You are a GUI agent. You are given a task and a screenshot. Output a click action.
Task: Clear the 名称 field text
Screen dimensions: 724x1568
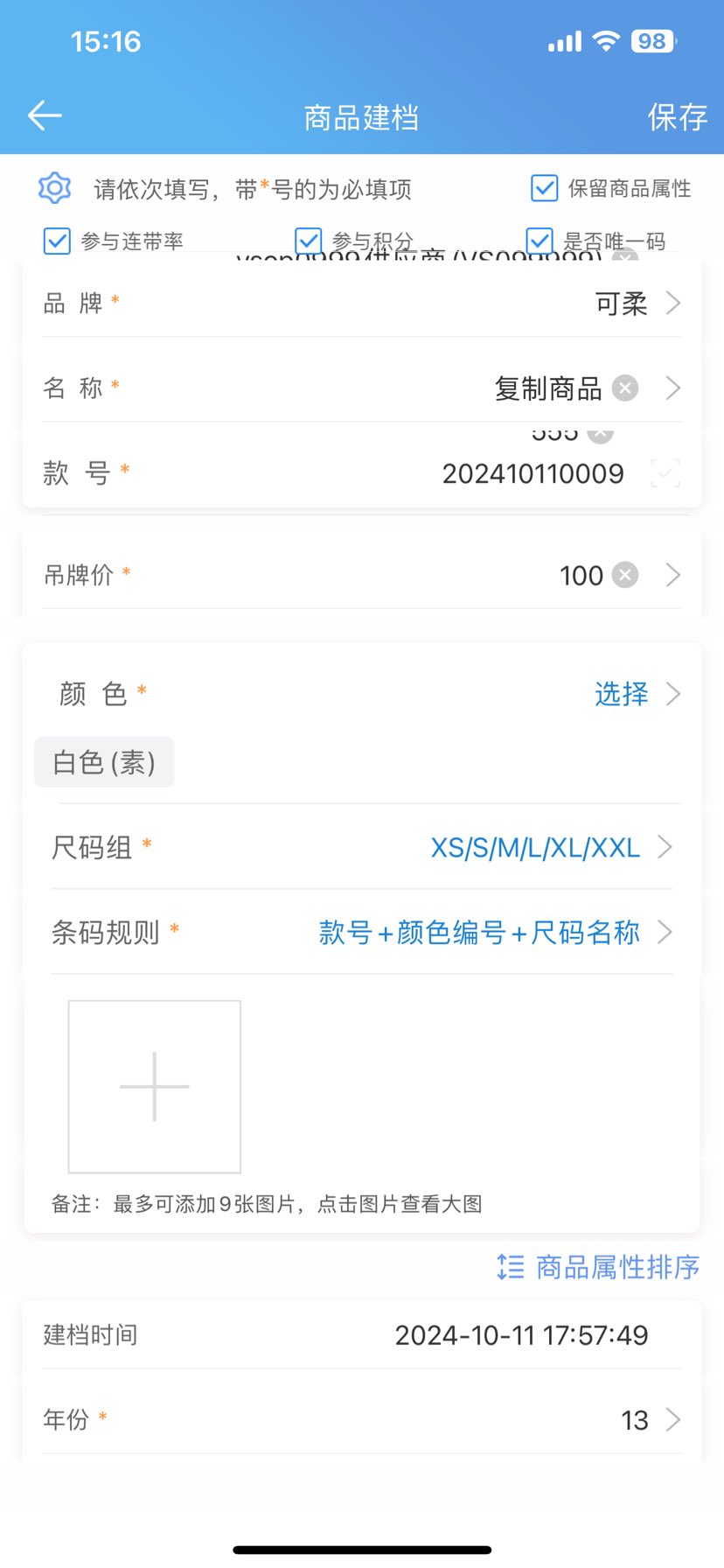tap(624, 388)
